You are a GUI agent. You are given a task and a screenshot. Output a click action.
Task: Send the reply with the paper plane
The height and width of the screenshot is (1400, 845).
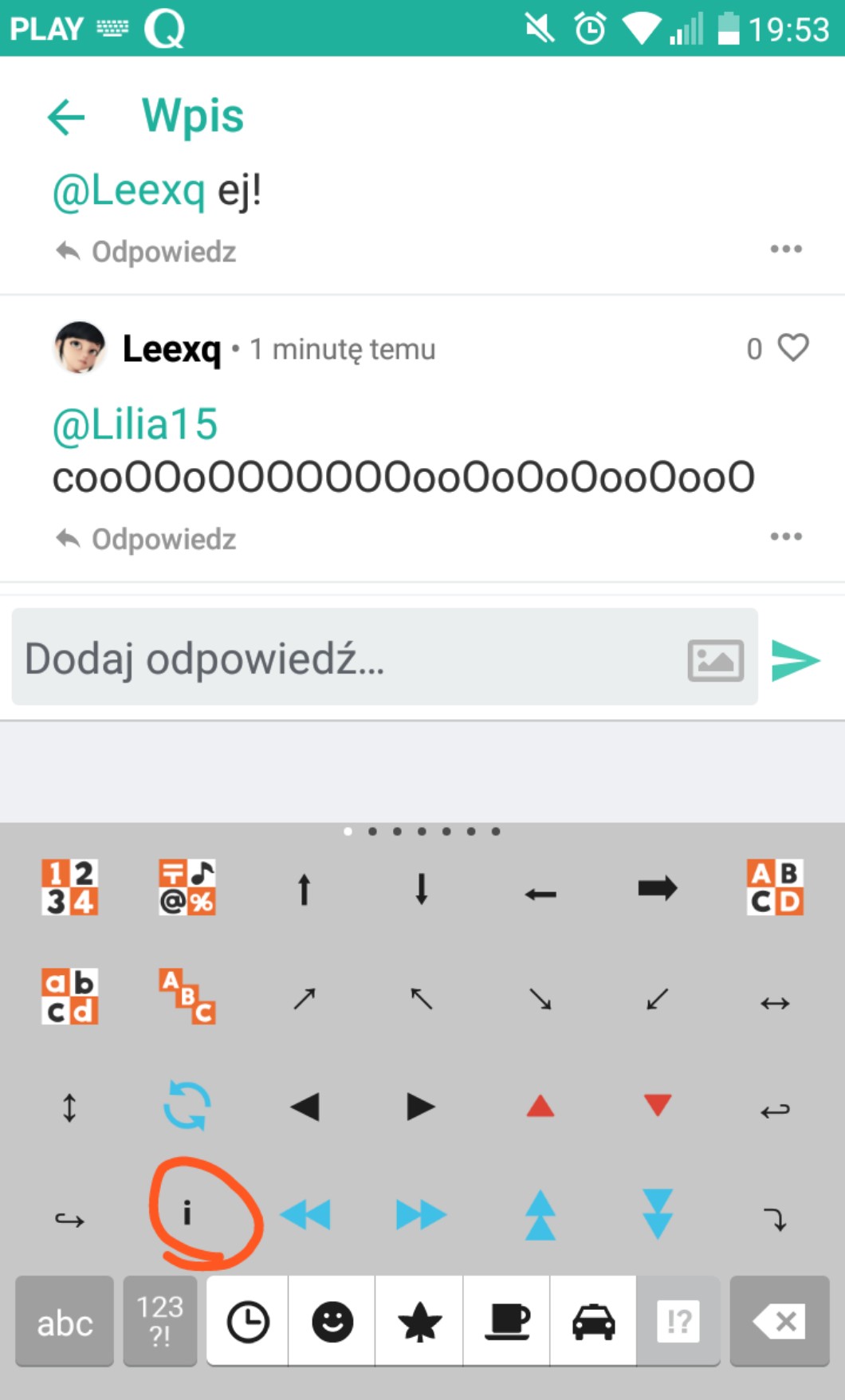pos(796,660)
